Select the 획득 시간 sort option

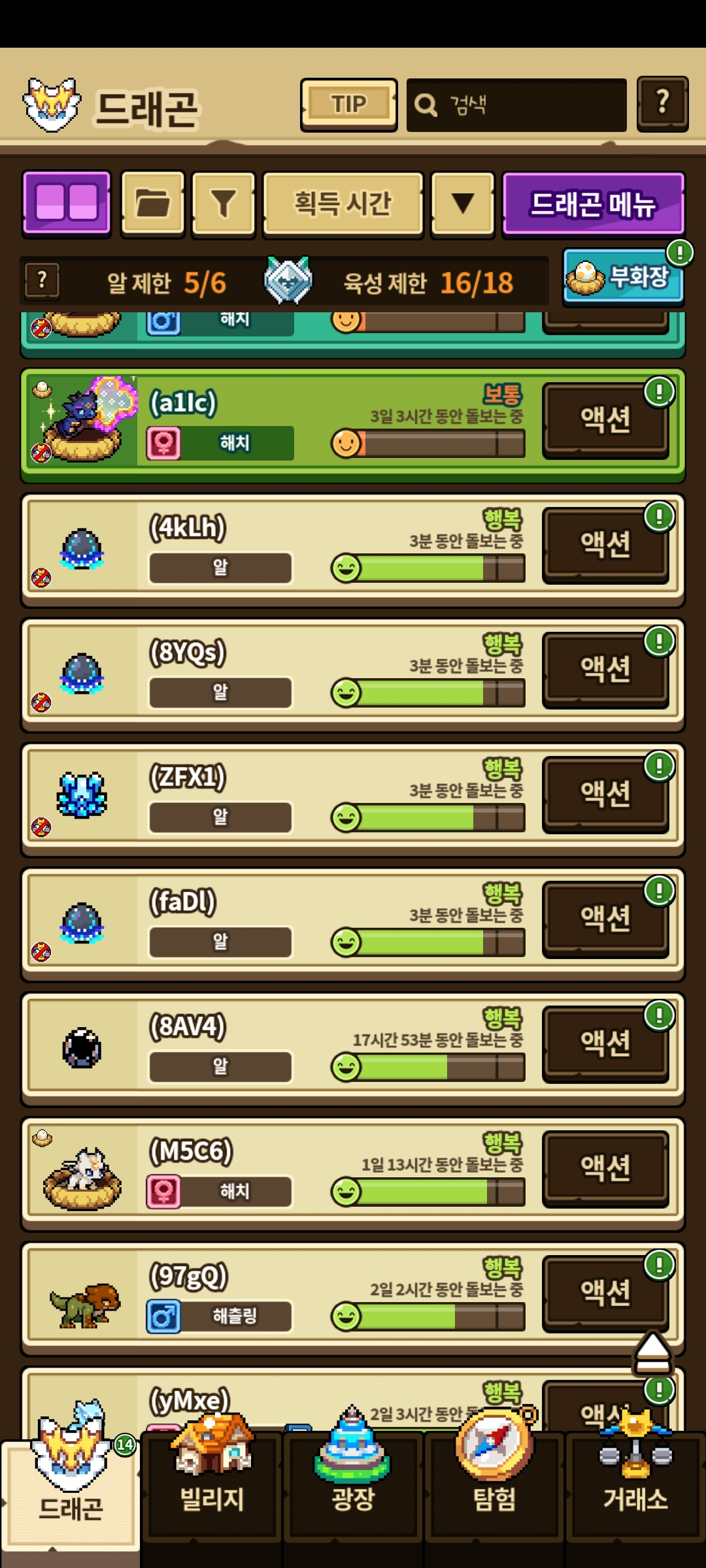(x=343, y=203)
